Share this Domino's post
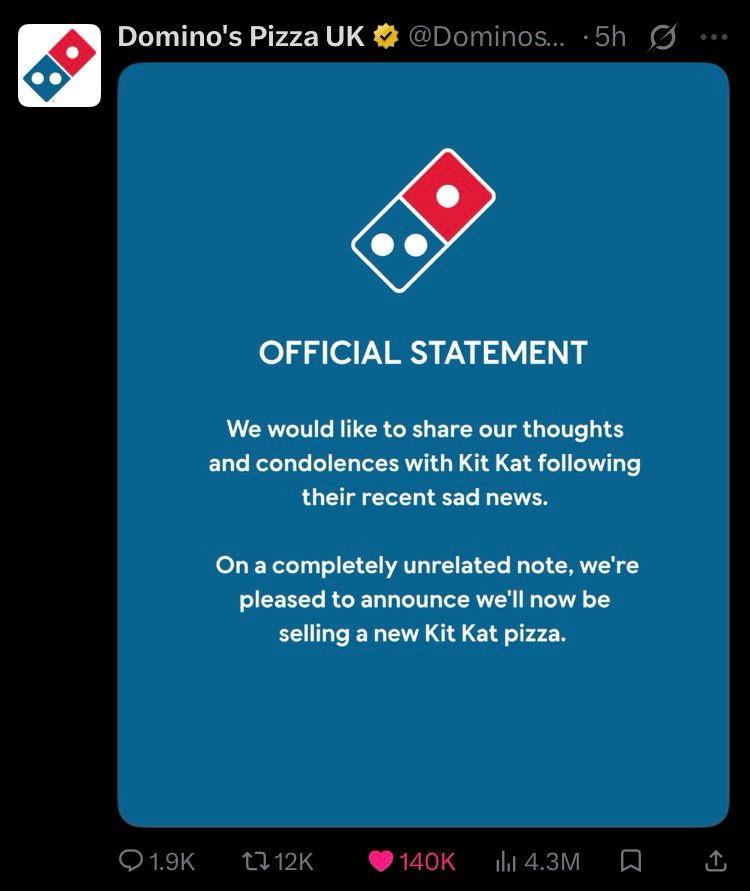Screen dimensions: 750x891 point(715,860)
